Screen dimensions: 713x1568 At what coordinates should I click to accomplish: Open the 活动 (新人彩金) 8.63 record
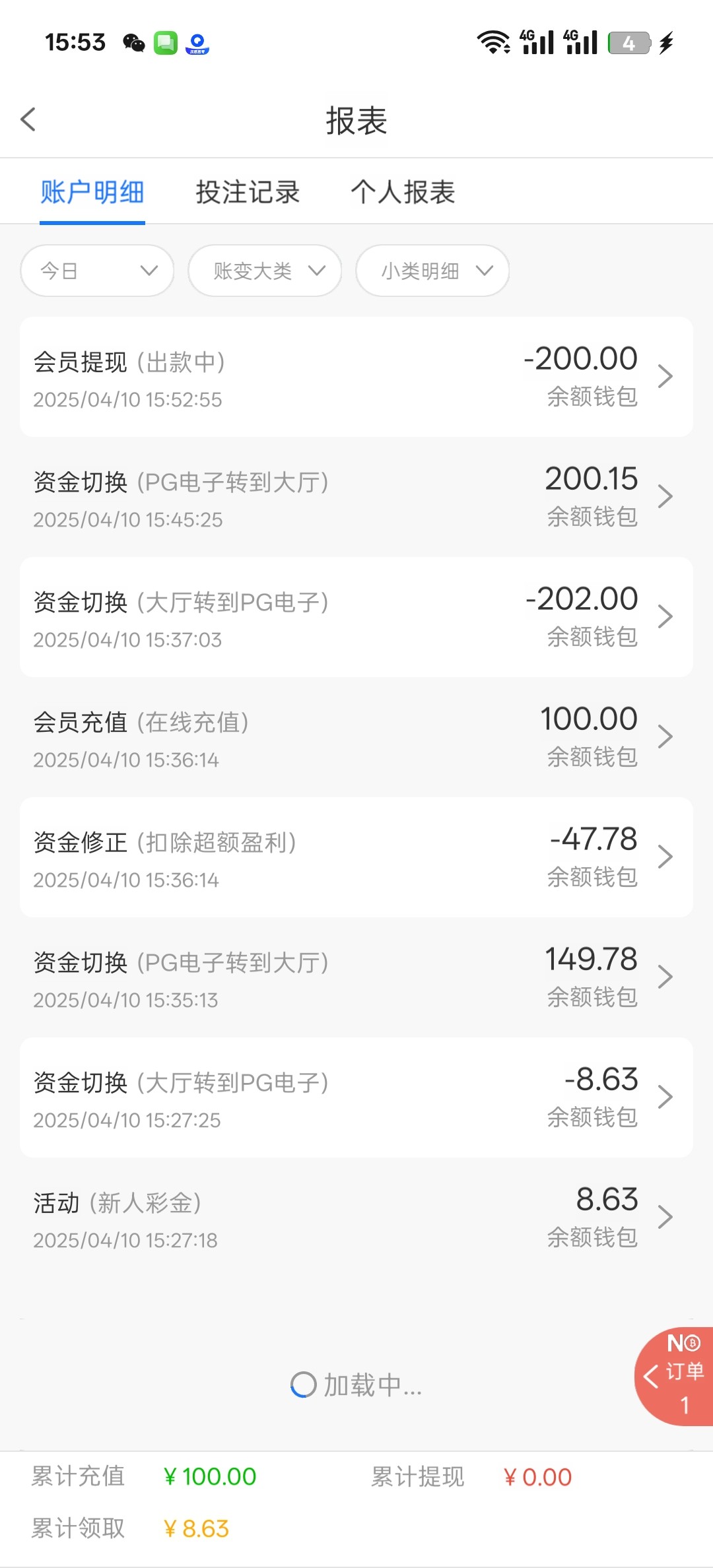(x=356, y=1218)
